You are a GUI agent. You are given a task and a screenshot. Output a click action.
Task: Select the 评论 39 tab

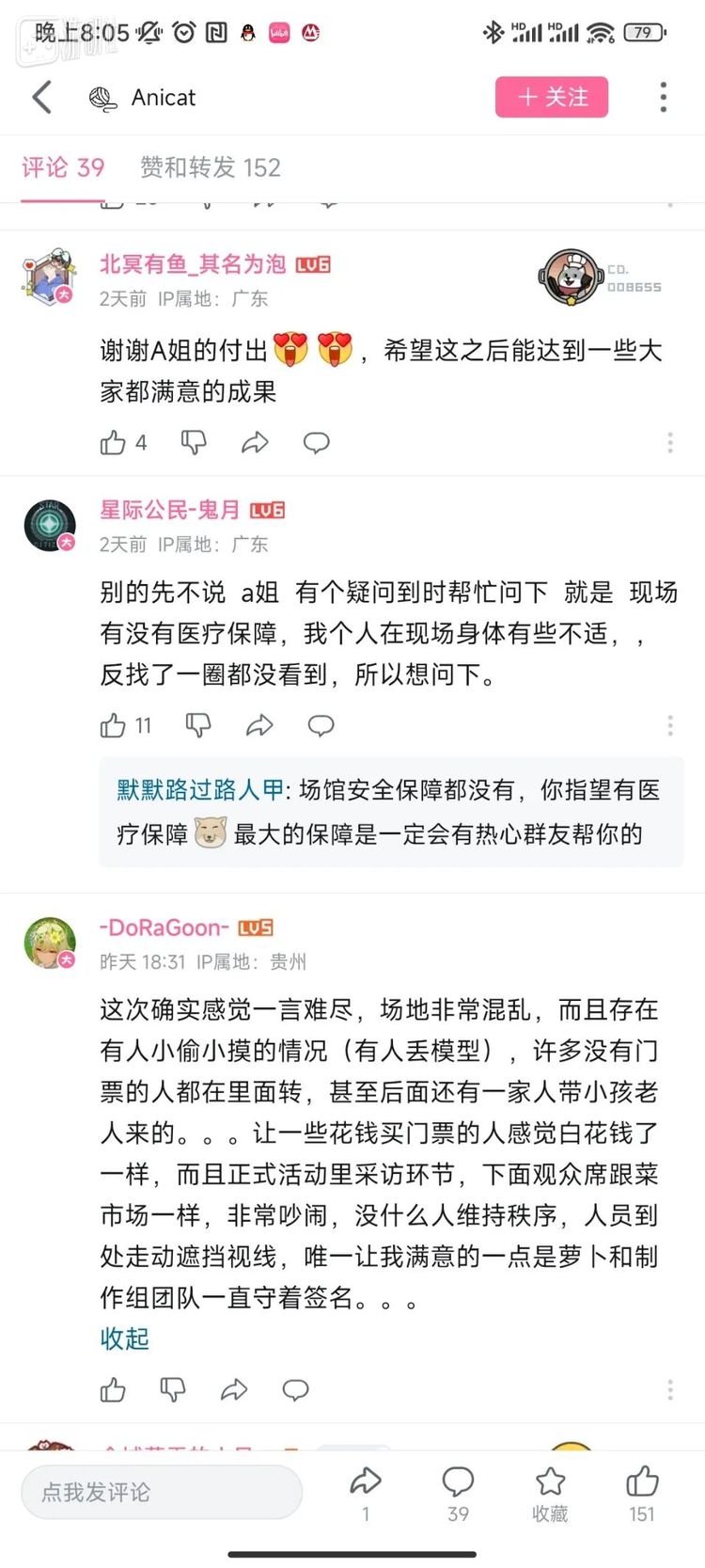(x=63, y=167)
